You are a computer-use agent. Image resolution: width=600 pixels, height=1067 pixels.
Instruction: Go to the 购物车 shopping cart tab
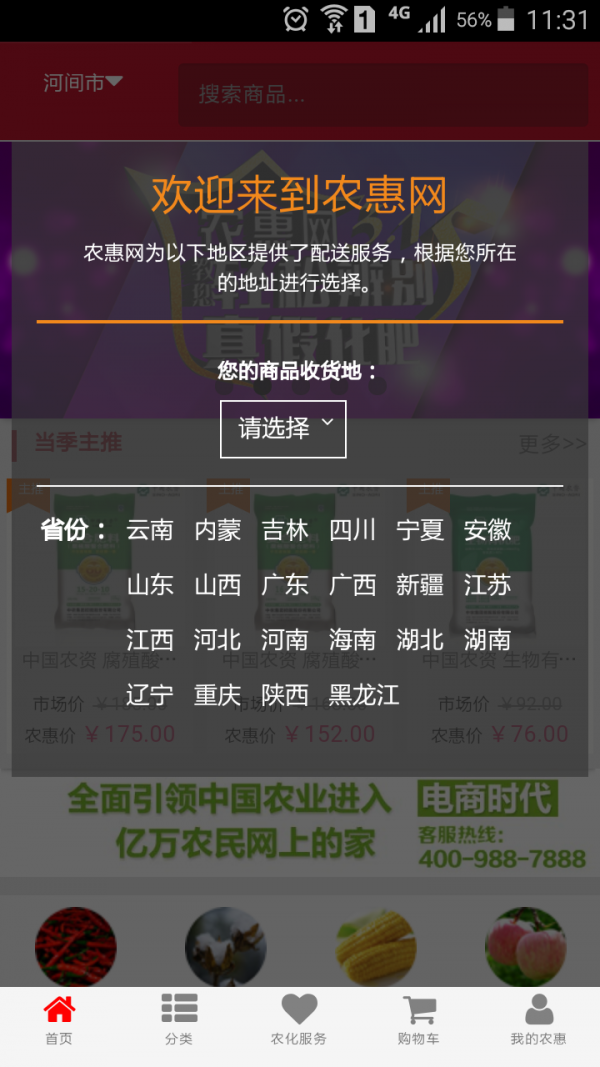tap(418, 1020)
